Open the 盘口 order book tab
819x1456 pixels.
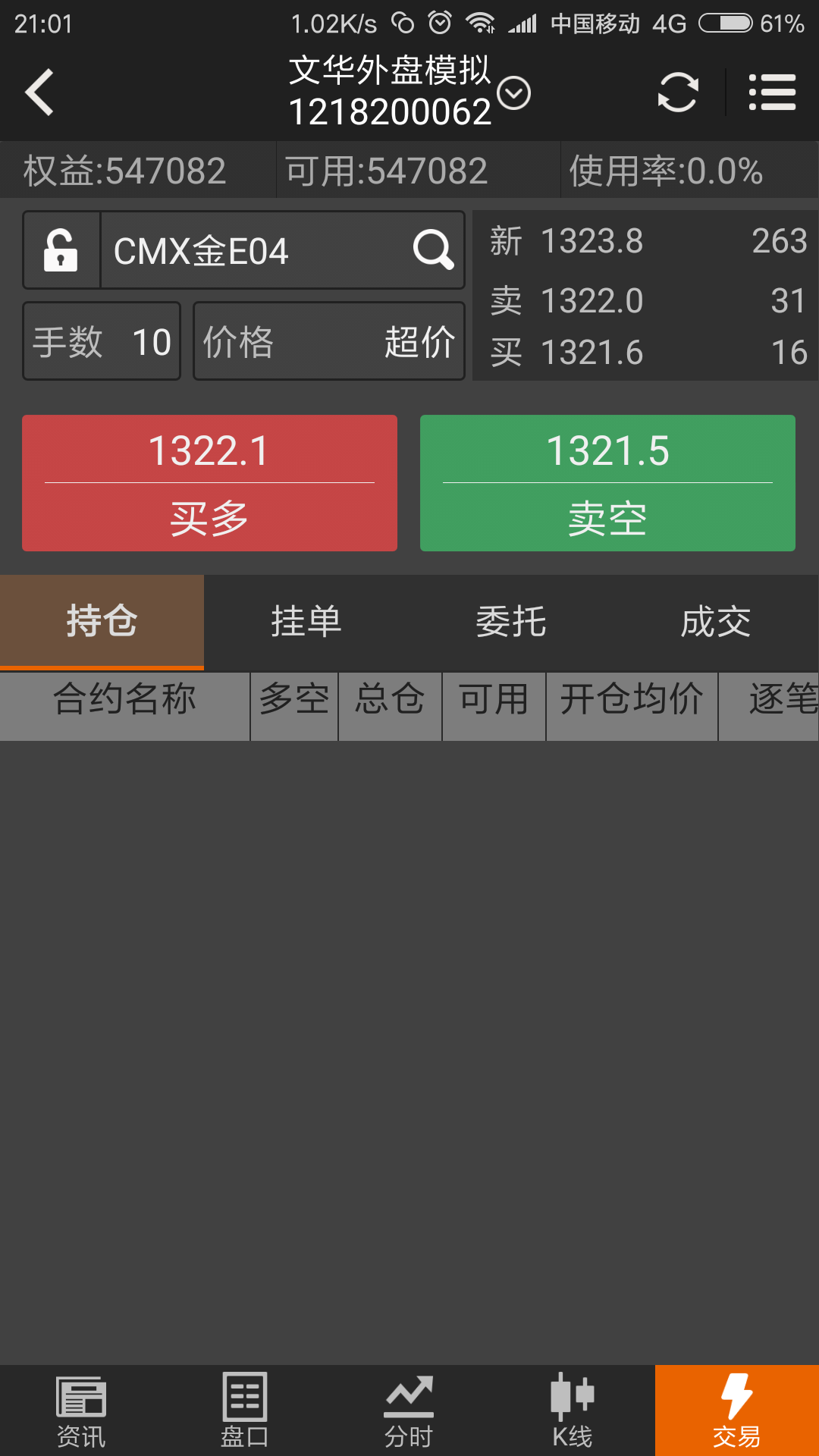pyautogui.click(x=245, y=1410)
